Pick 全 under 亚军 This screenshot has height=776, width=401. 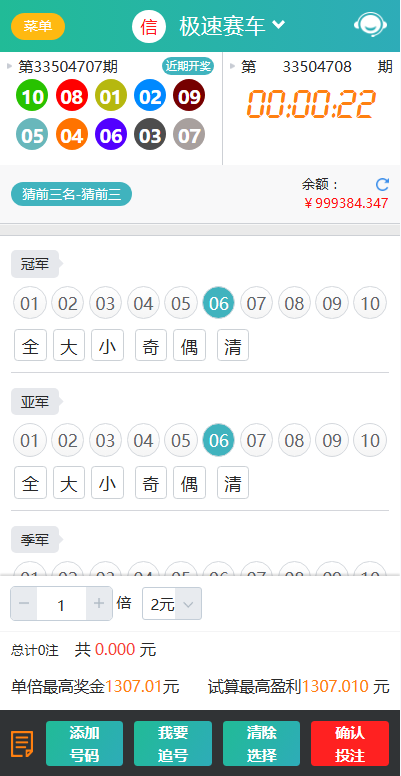coord(31,483)
